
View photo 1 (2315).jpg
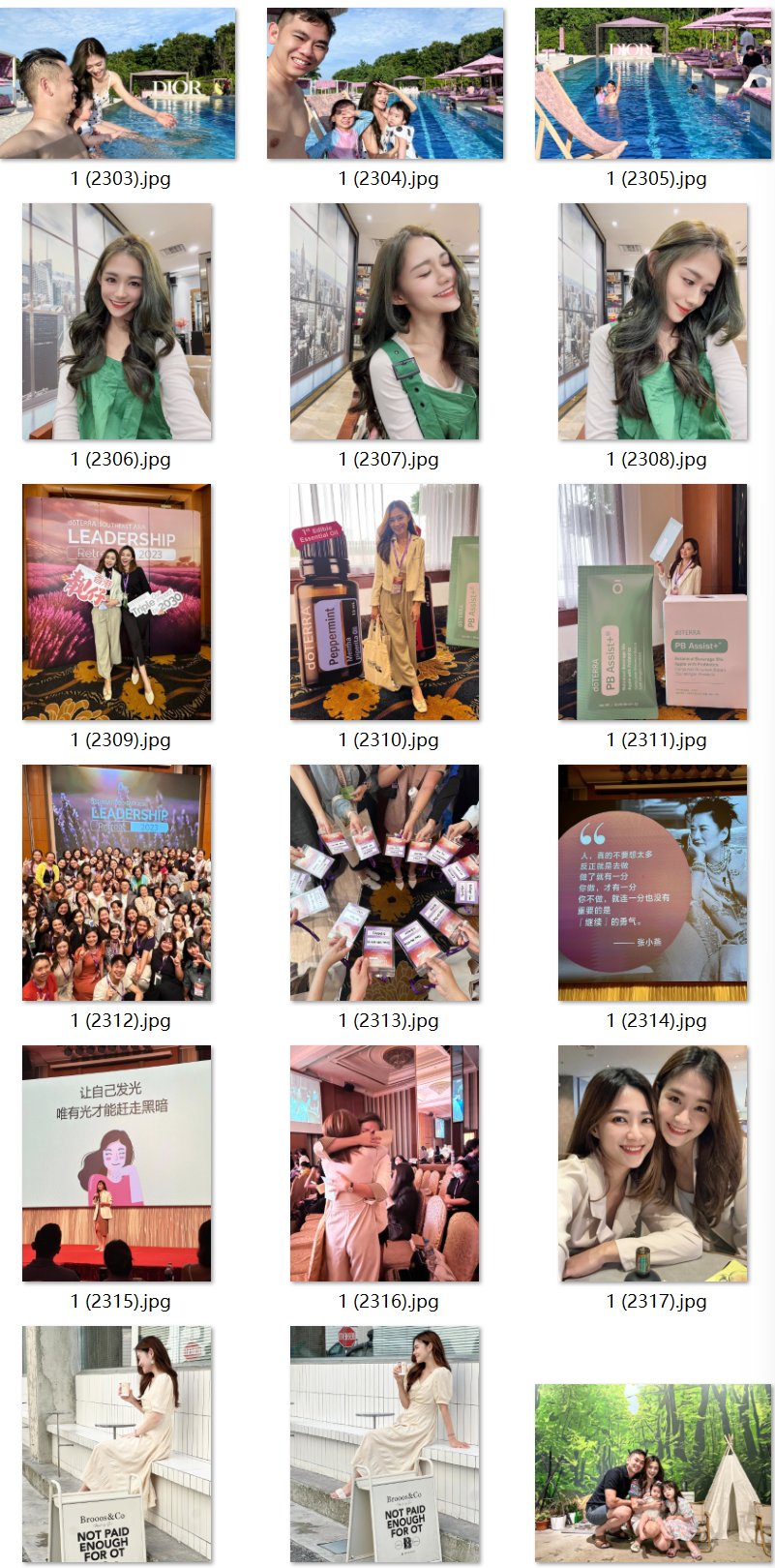pyautogui.click(x=117, y=1163)
